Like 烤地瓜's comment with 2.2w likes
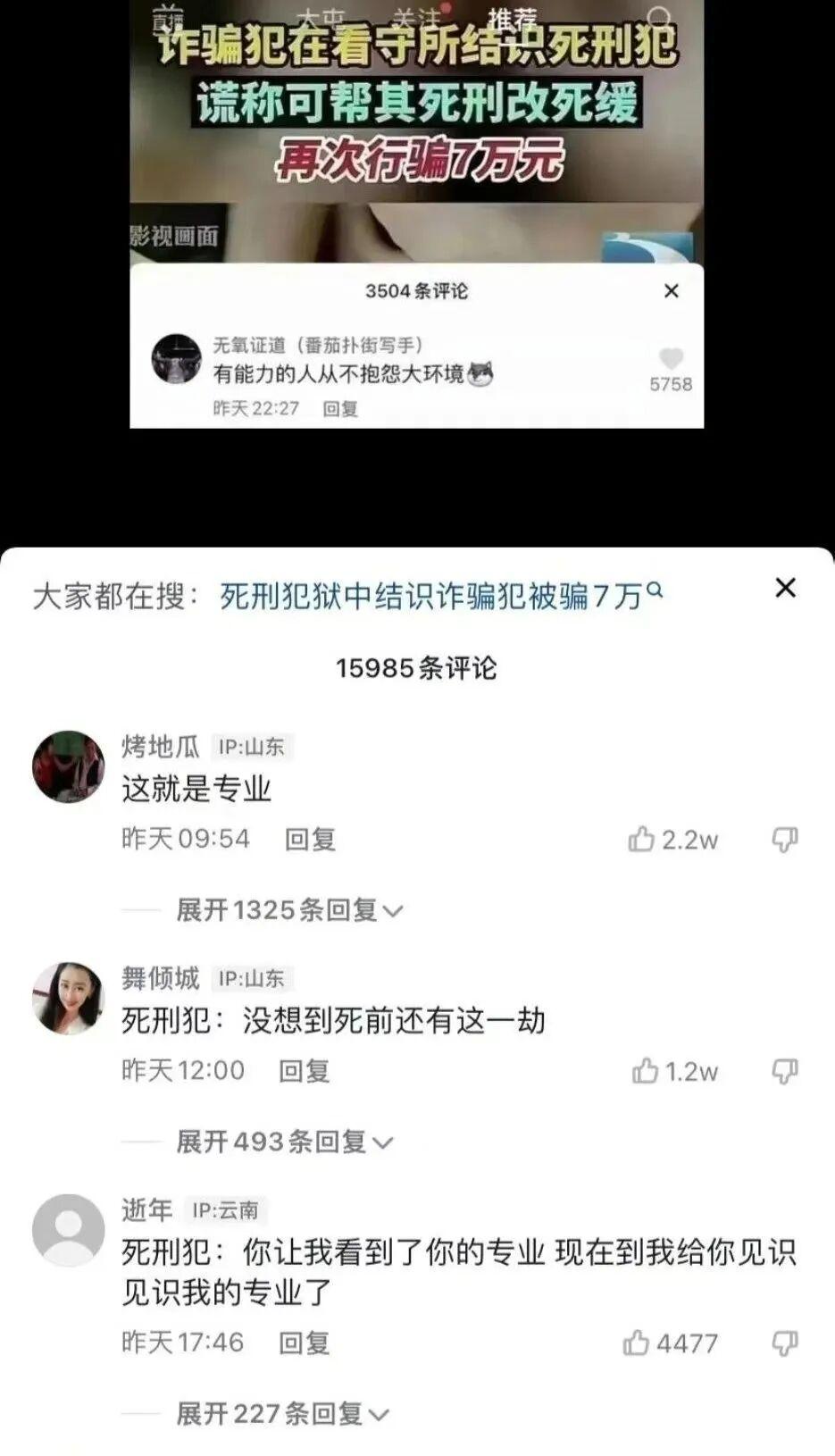The width and height of the screenshot is (835, 1456). [x=642, y=840]
